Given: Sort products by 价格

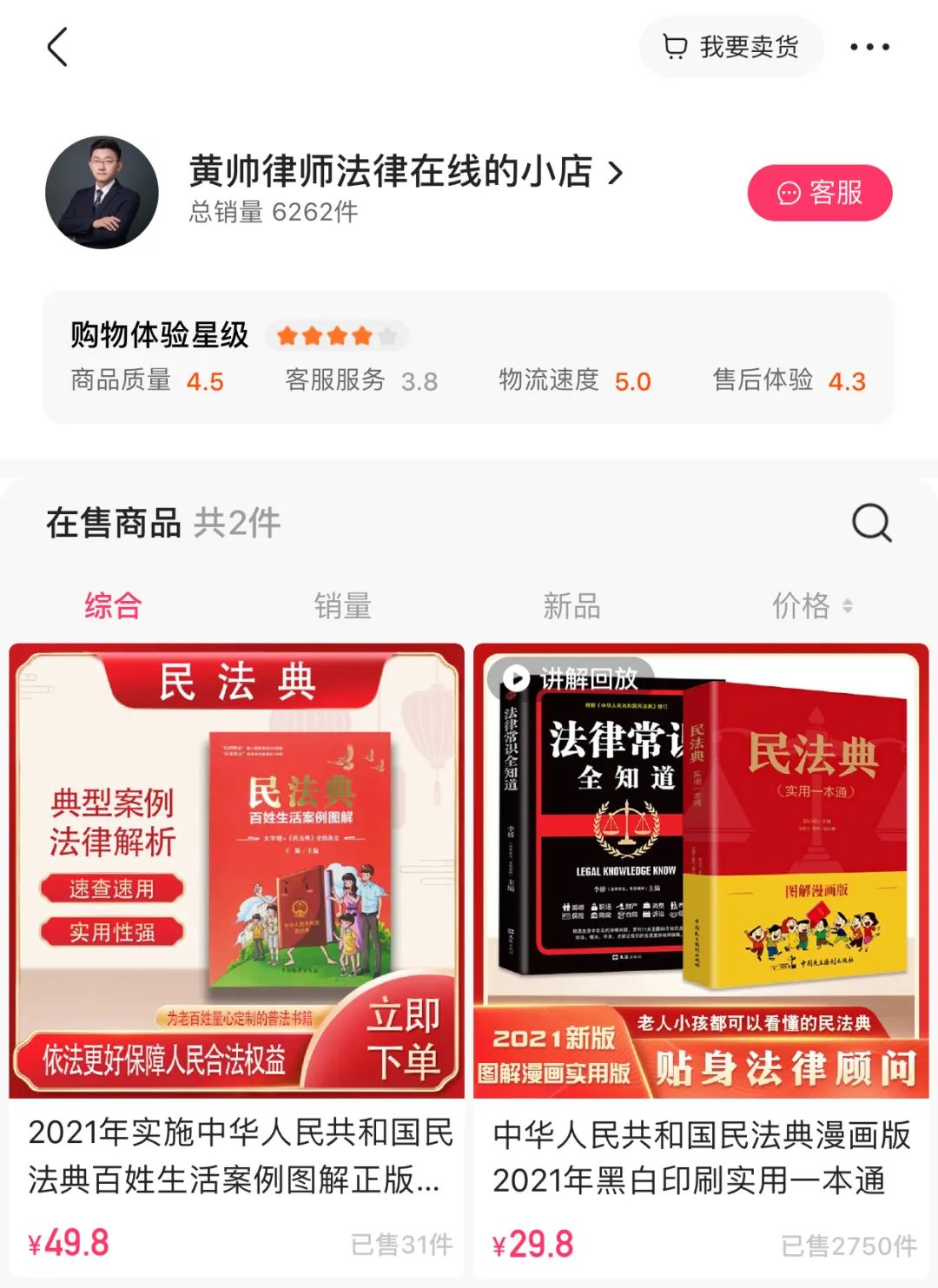Looking at the screenshot, I should 811,605.
